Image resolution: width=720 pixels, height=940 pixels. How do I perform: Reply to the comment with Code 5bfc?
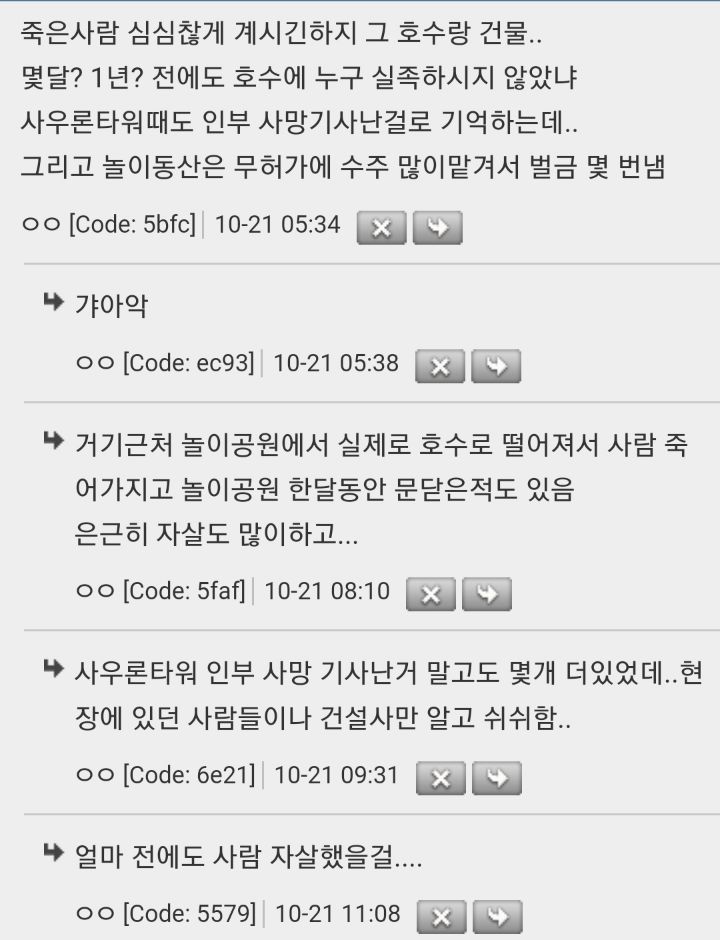point(437,228)
